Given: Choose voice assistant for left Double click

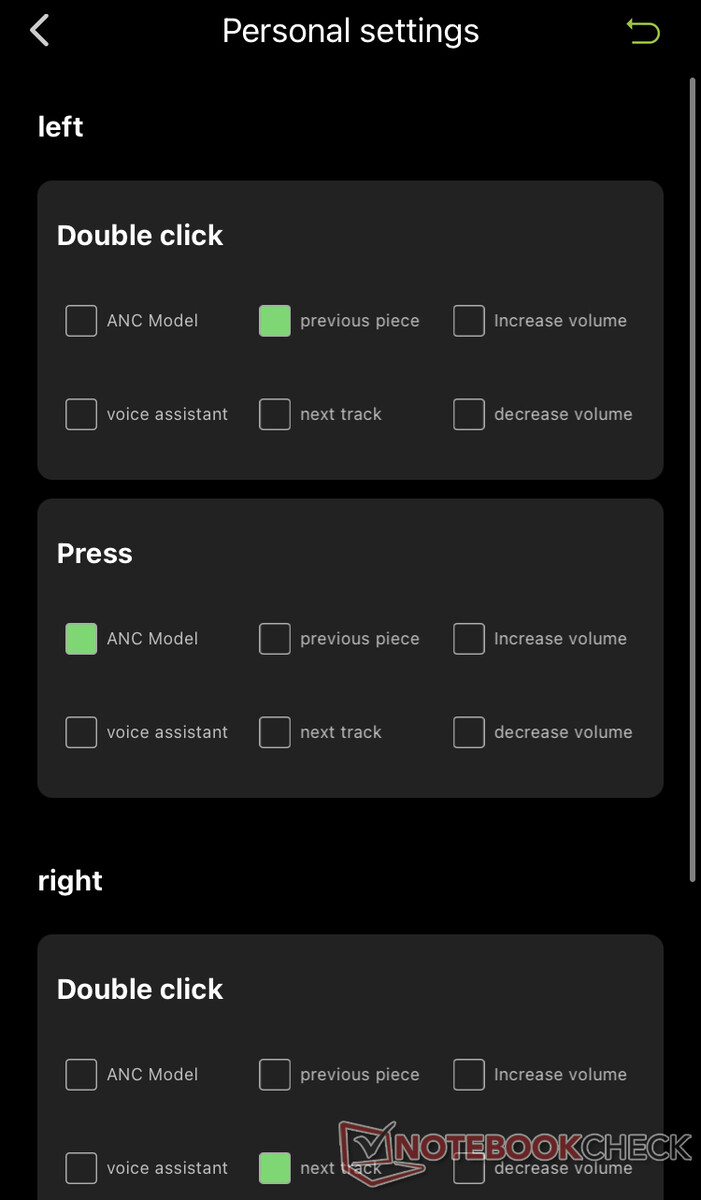Looking at the screenshot, I should (81, 414).
